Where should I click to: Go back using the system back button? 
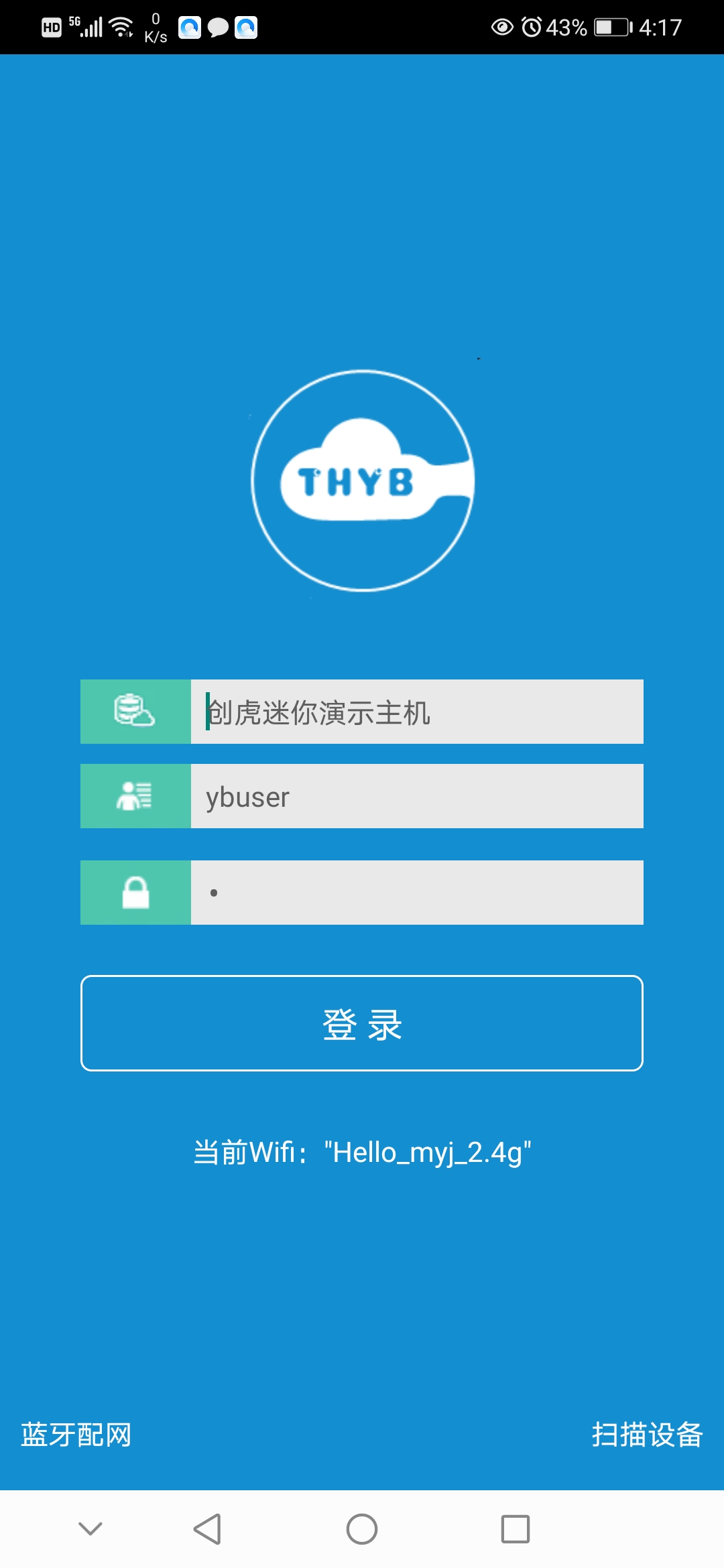(x=207, y=1529)
